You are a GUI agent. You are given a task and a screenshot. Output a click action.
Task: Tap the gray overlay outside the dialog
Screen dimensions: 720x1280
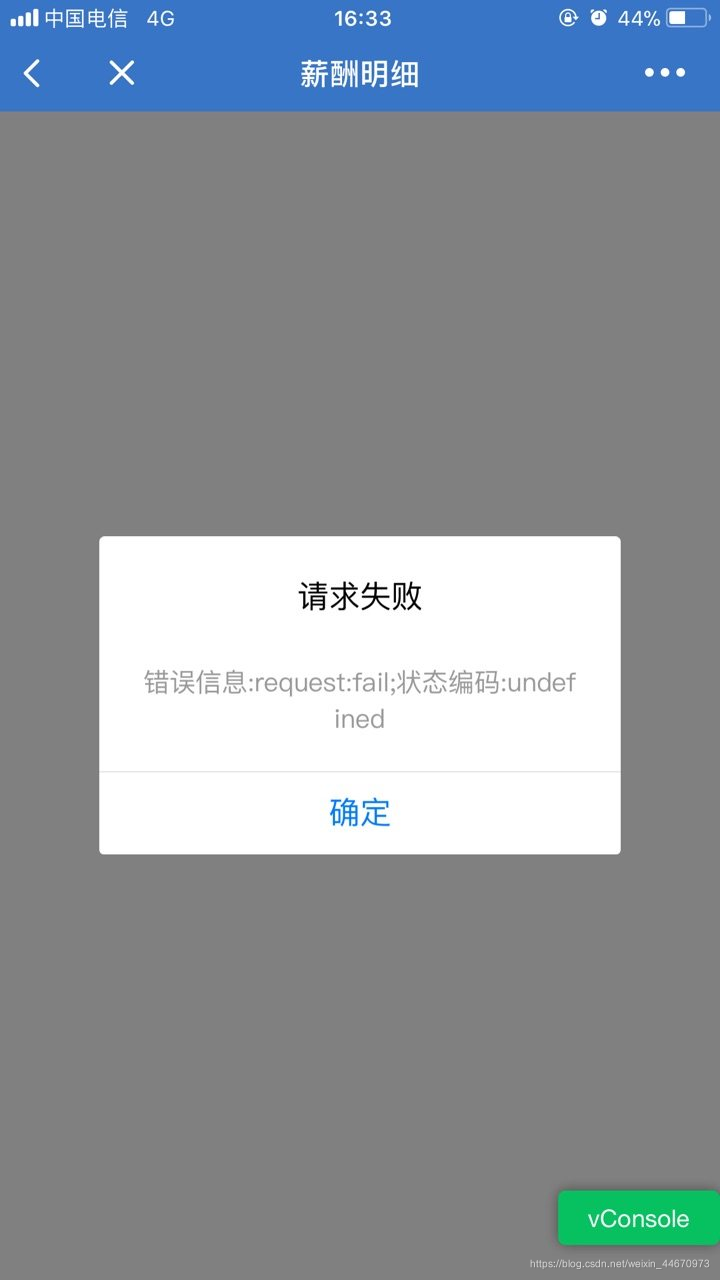tap(360, 300)
